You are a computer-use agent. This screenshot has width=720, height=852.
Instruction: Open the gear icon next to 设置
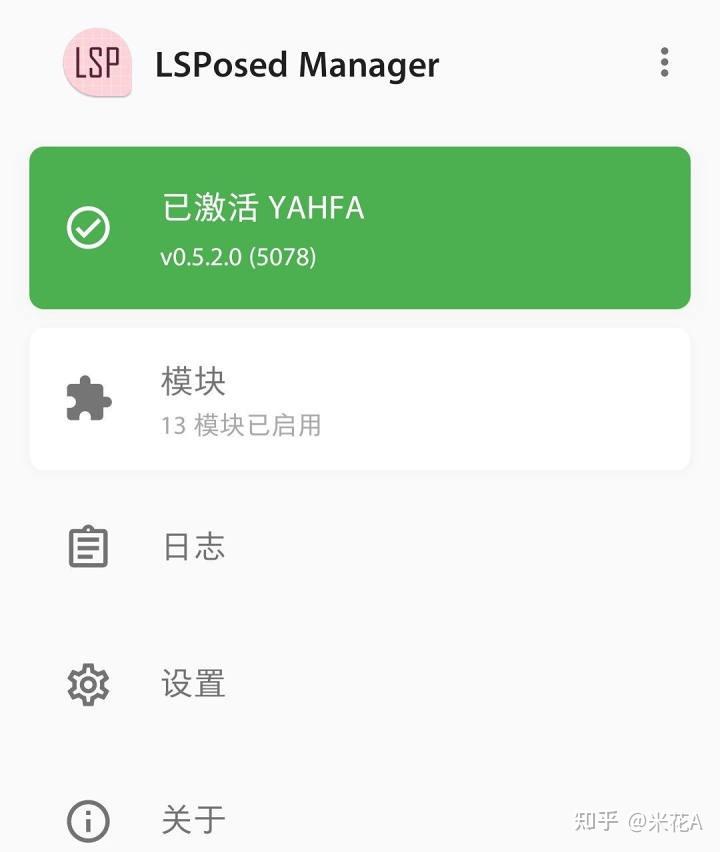point(89,684)
